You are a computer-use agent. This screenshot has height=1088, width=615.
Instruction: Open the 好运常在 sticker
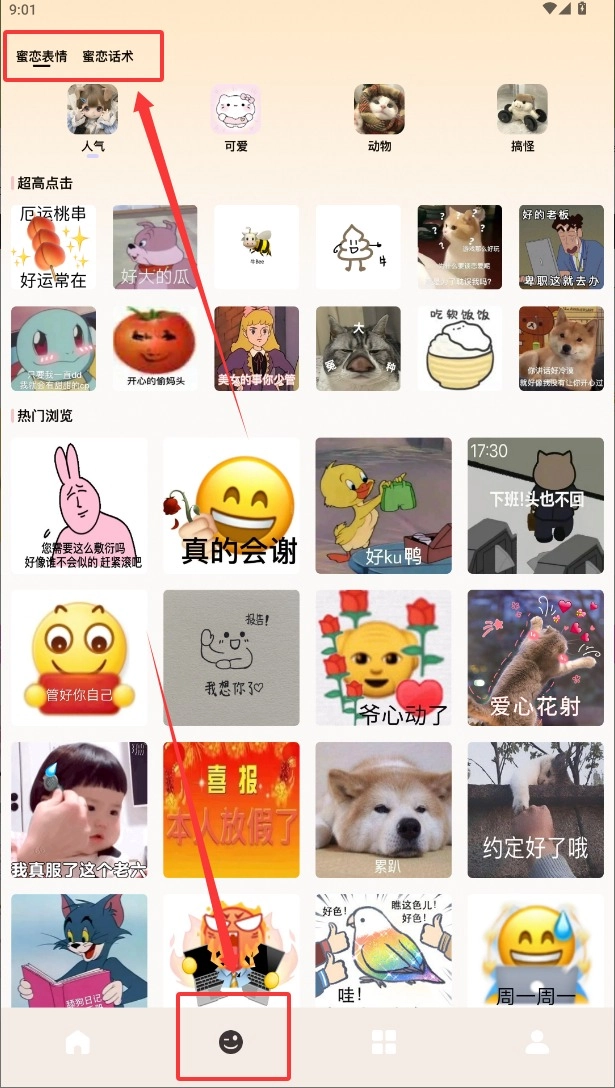point(53,247)
